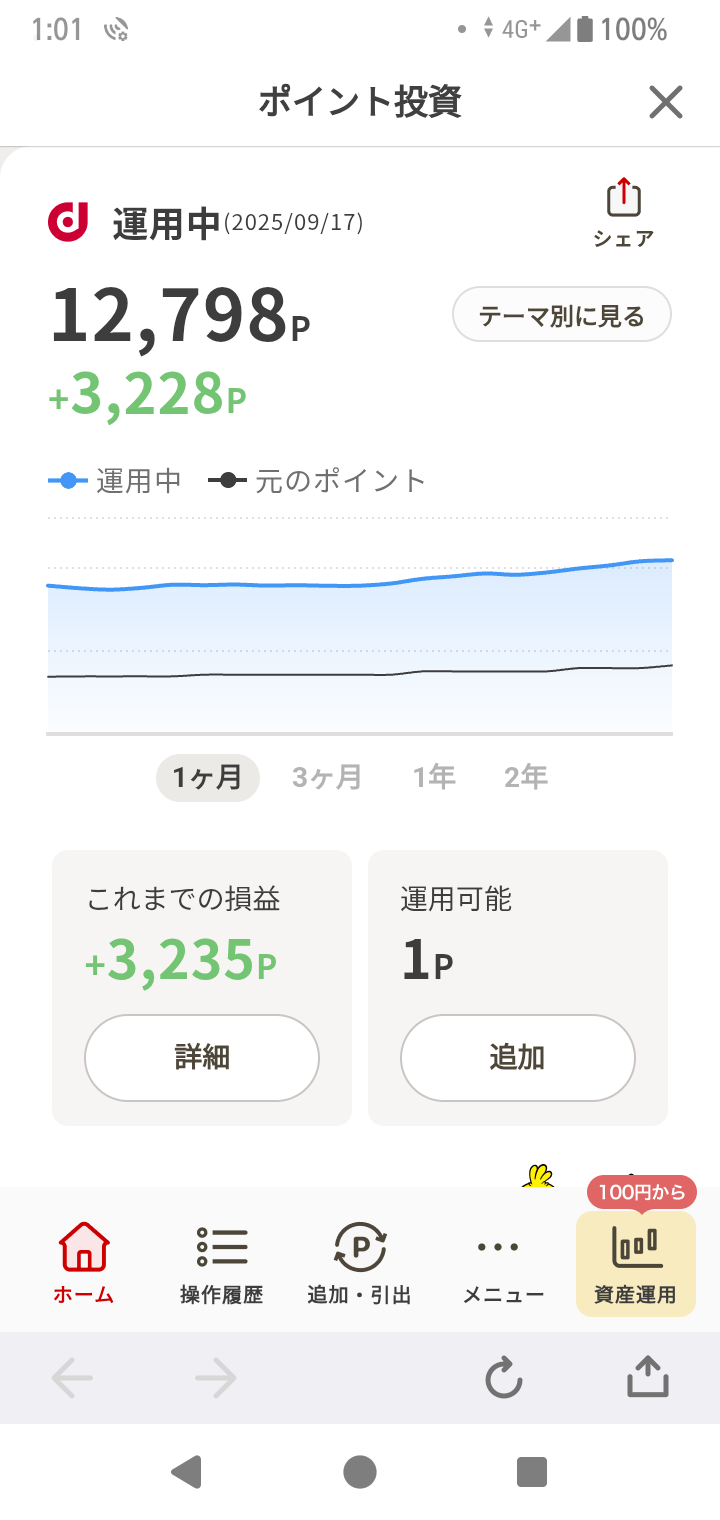The image size is (720, 1520).
Task: Go to the ホーム tab
Action: pyautogui.click(x=84, y=1262)
